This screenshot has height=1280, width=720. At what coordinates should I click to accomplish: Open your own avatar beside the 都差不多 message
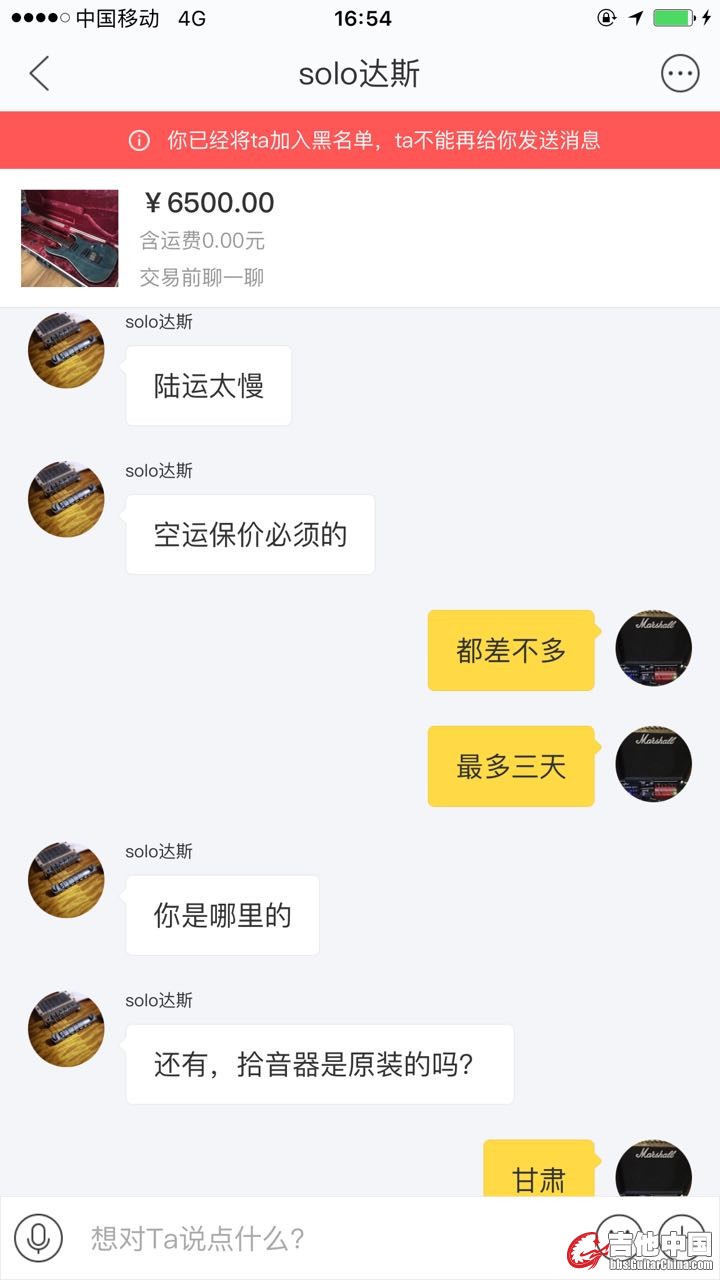coord(653,649)
